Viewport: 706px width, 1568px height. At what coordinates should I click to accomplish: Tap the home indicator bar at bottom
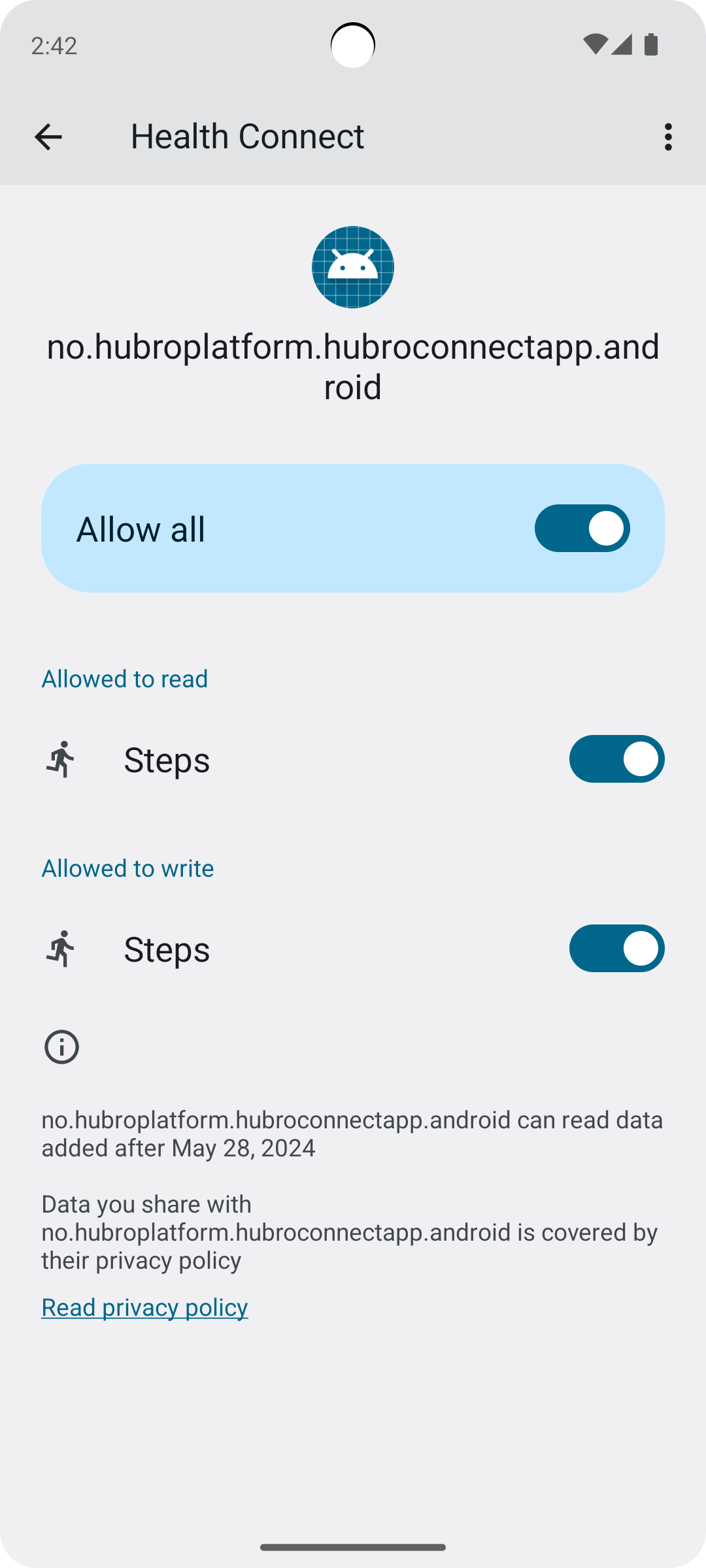(352, 1547)
